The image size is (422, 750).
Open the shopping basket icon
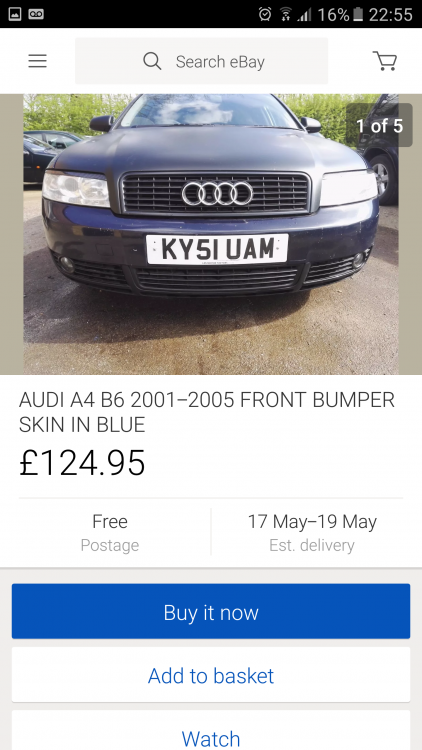tap(385, 61)
